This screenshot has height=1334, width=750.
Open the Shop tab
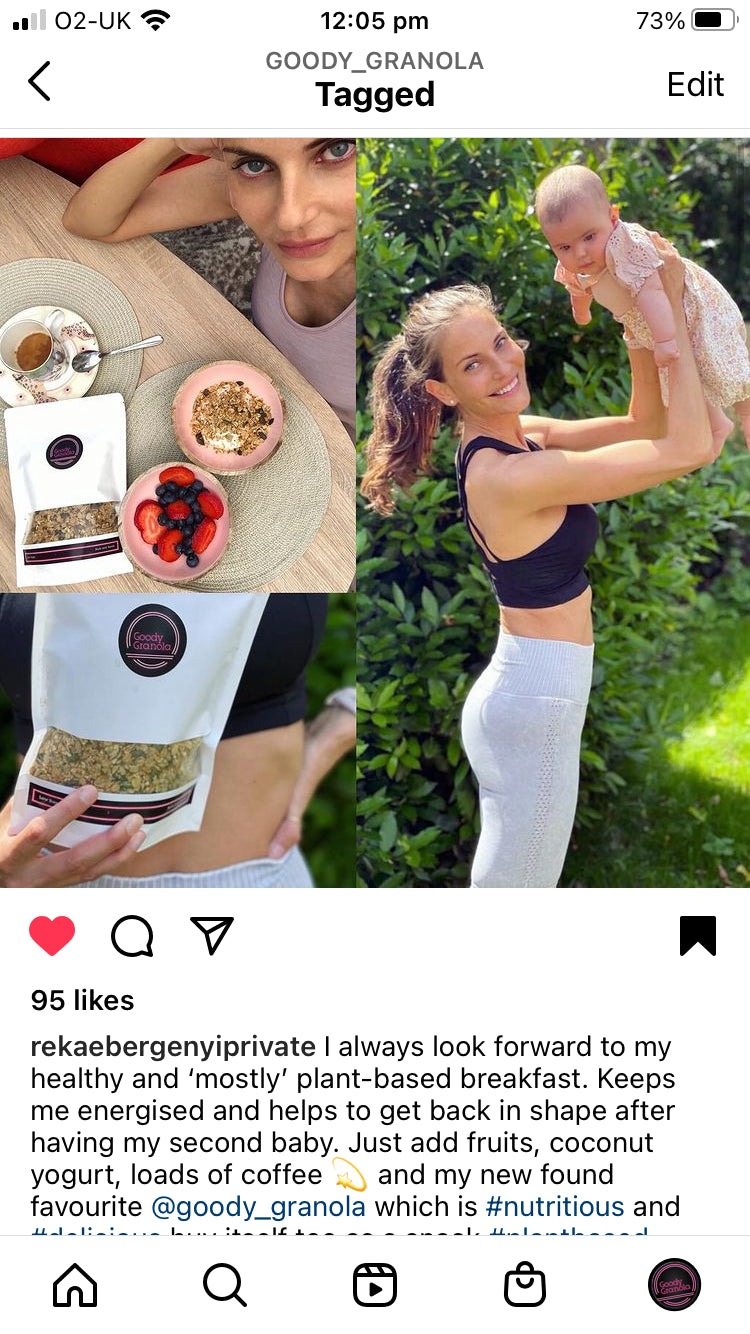(x=525, y=1285)
